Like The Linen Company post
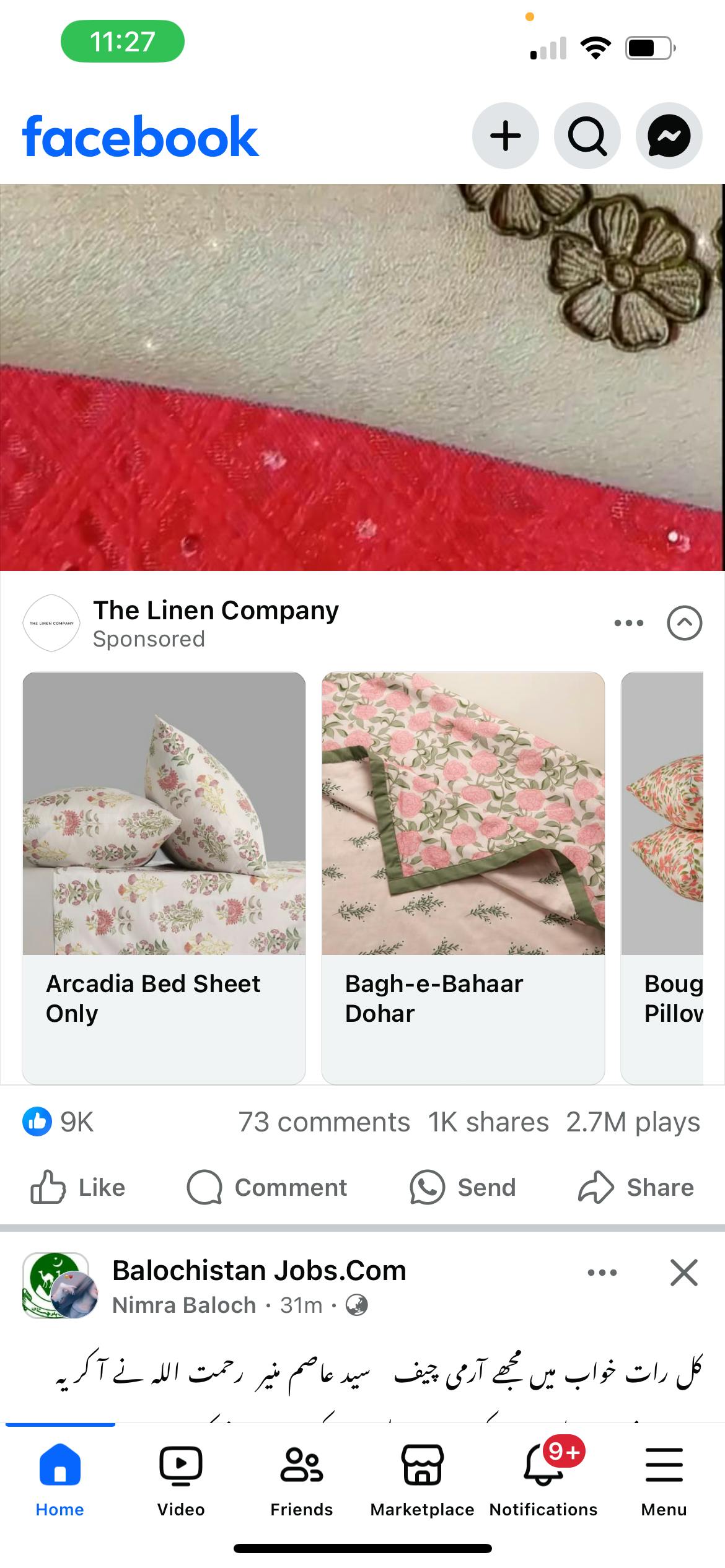This screenshot has height=1568, width=725. [78, 1188]
